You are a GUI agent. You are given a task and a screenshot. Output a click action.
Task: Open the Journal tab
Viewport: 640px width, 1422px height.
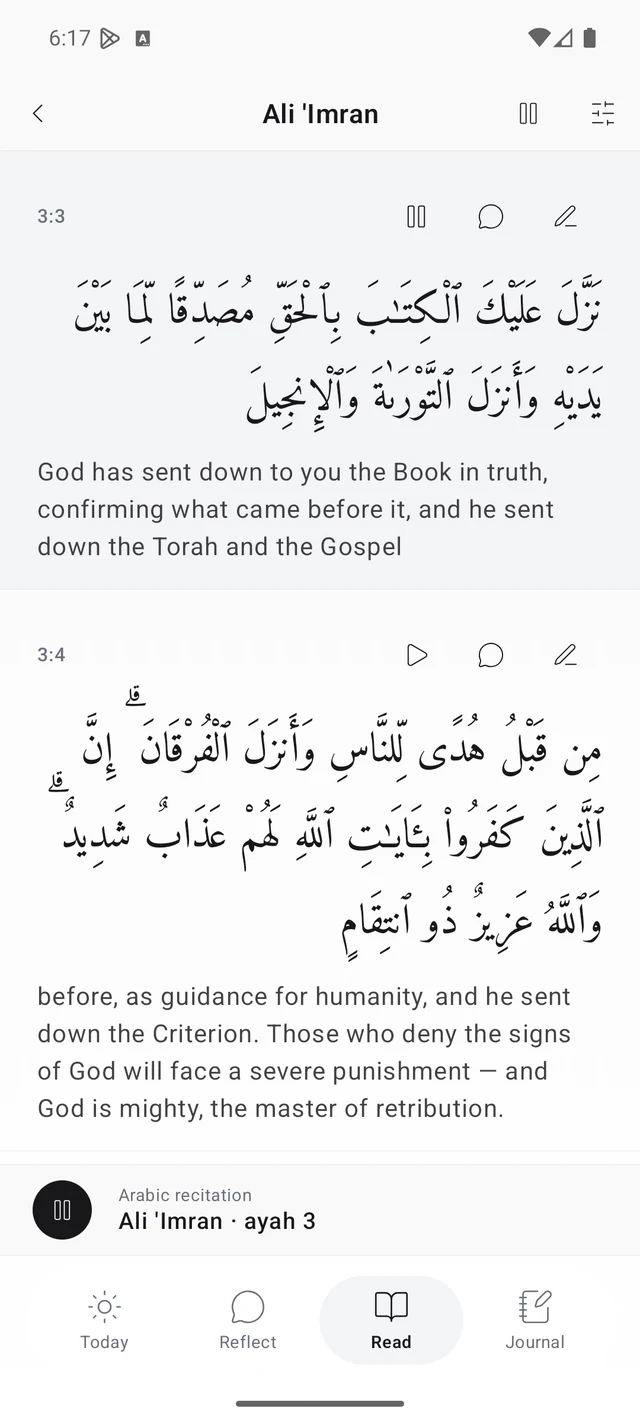[535, 1320]
